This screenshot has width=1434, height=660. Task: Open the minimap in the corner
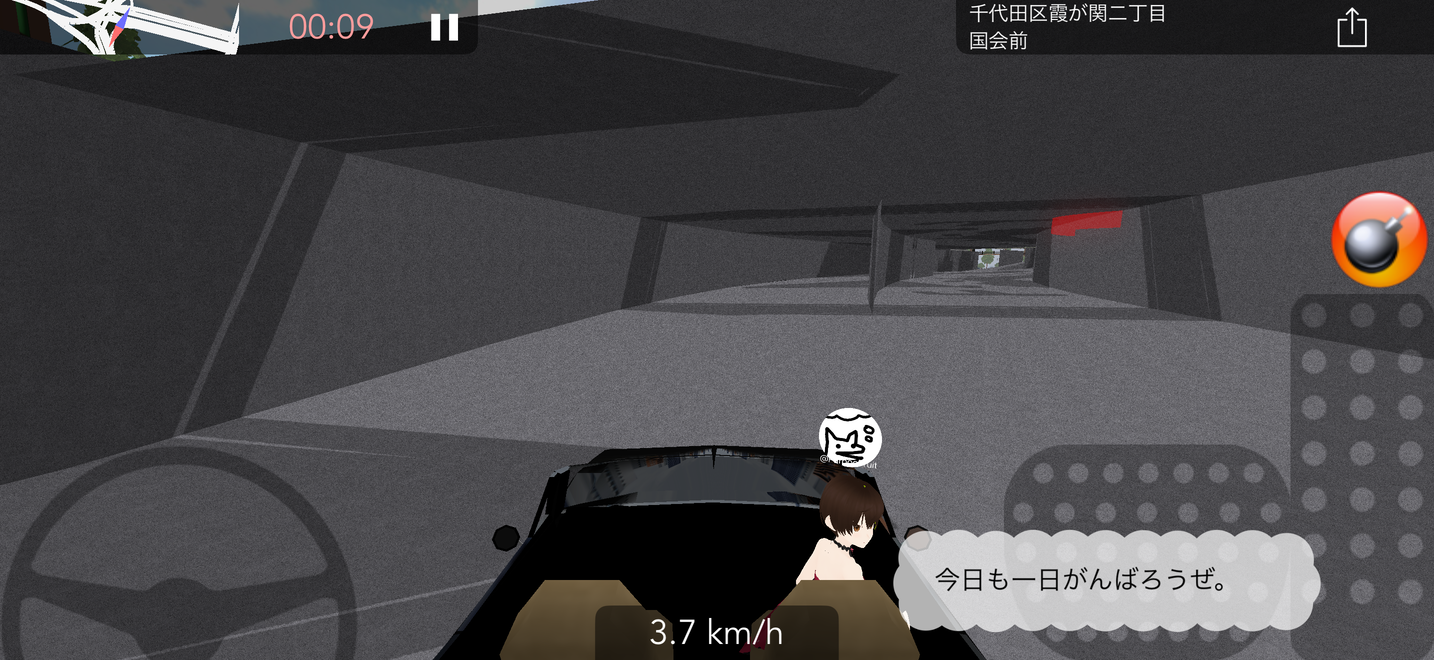[140, 27]
